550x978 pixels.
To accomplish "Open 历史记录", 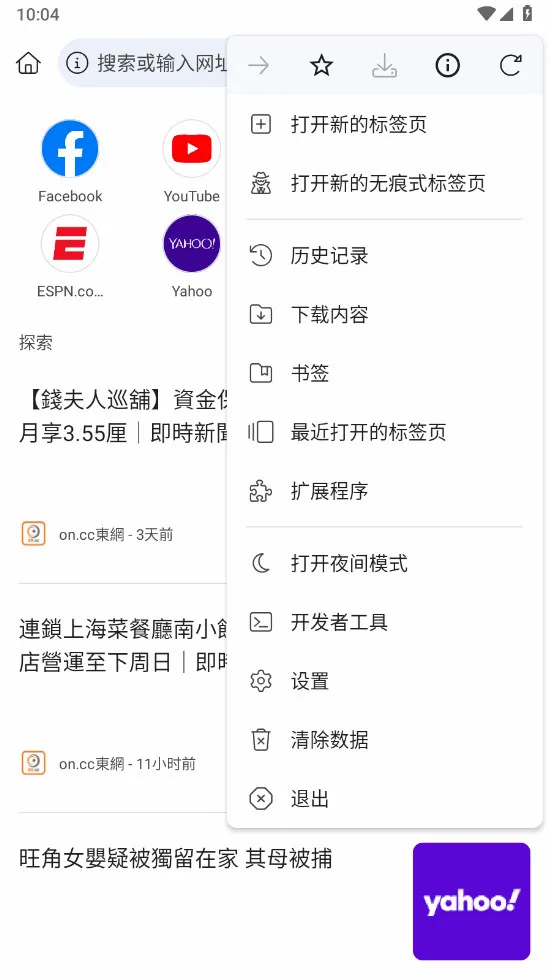I will pyautogui.click(x=385, y=256).
